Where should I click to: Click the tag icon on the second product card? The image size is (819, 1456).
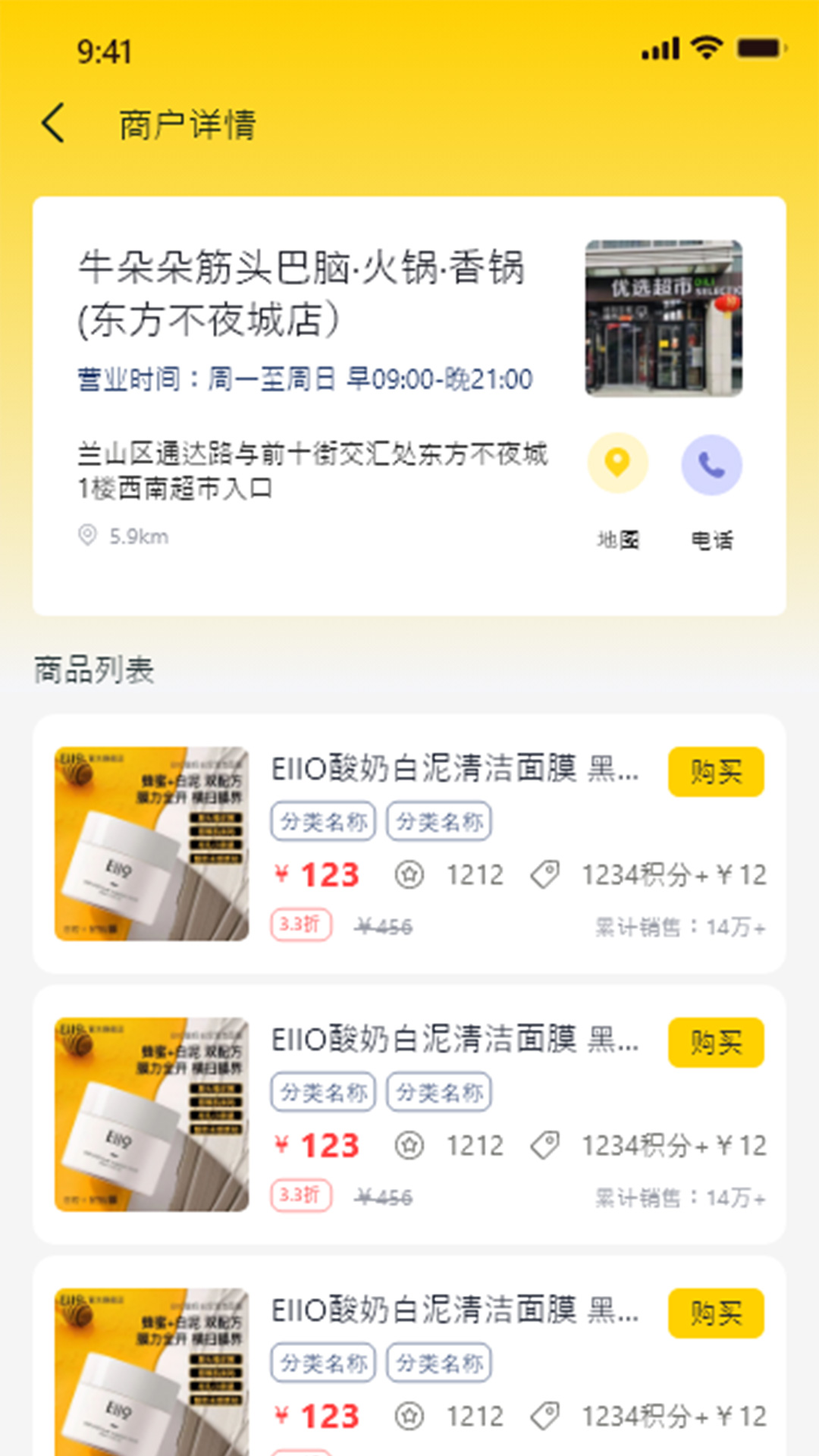(x=544, y=1145)
